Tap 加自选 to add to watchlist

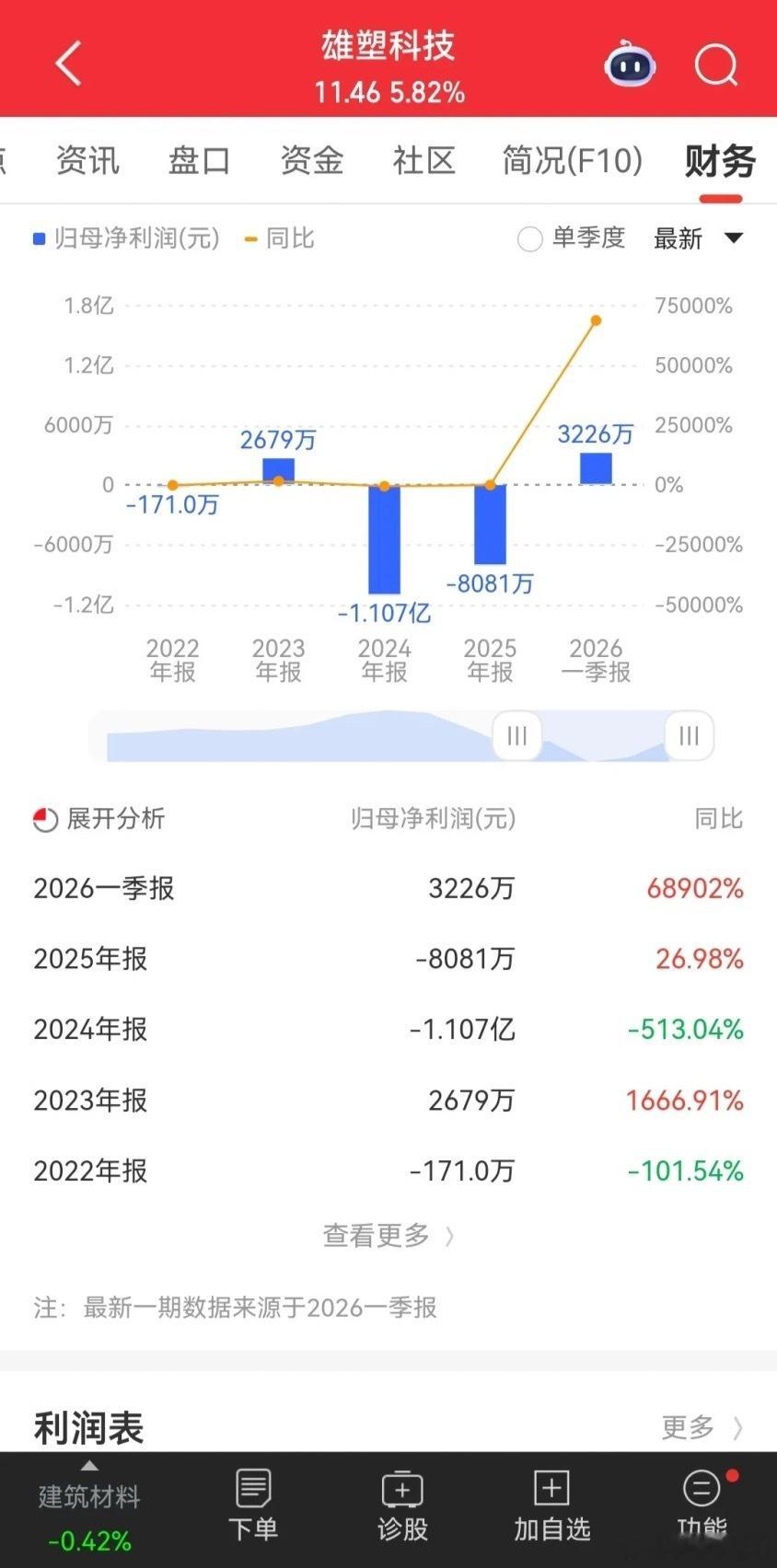(x=551, y=1505)
